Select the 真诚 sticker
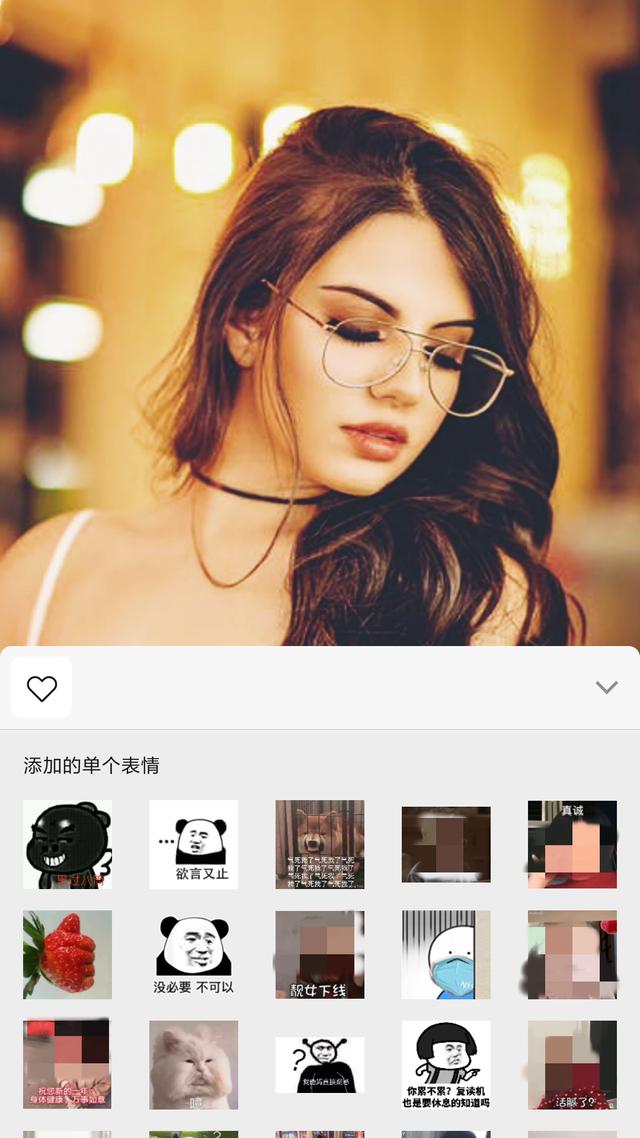The width and height of the screenshot is (640, 1138). coord(572,845)
